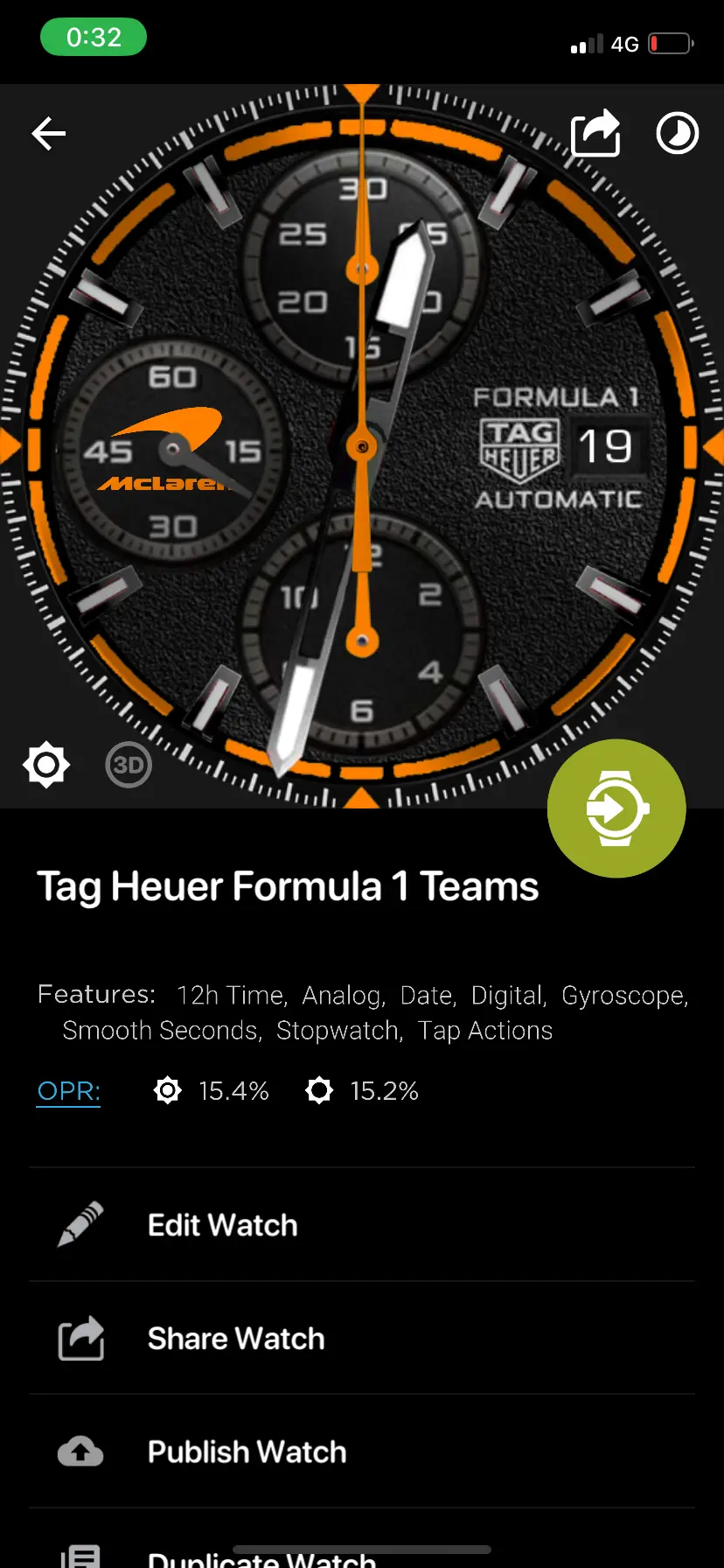724x1568 pixels.
Task: Select Edit Watch
Action: (x=362, y=1225)
